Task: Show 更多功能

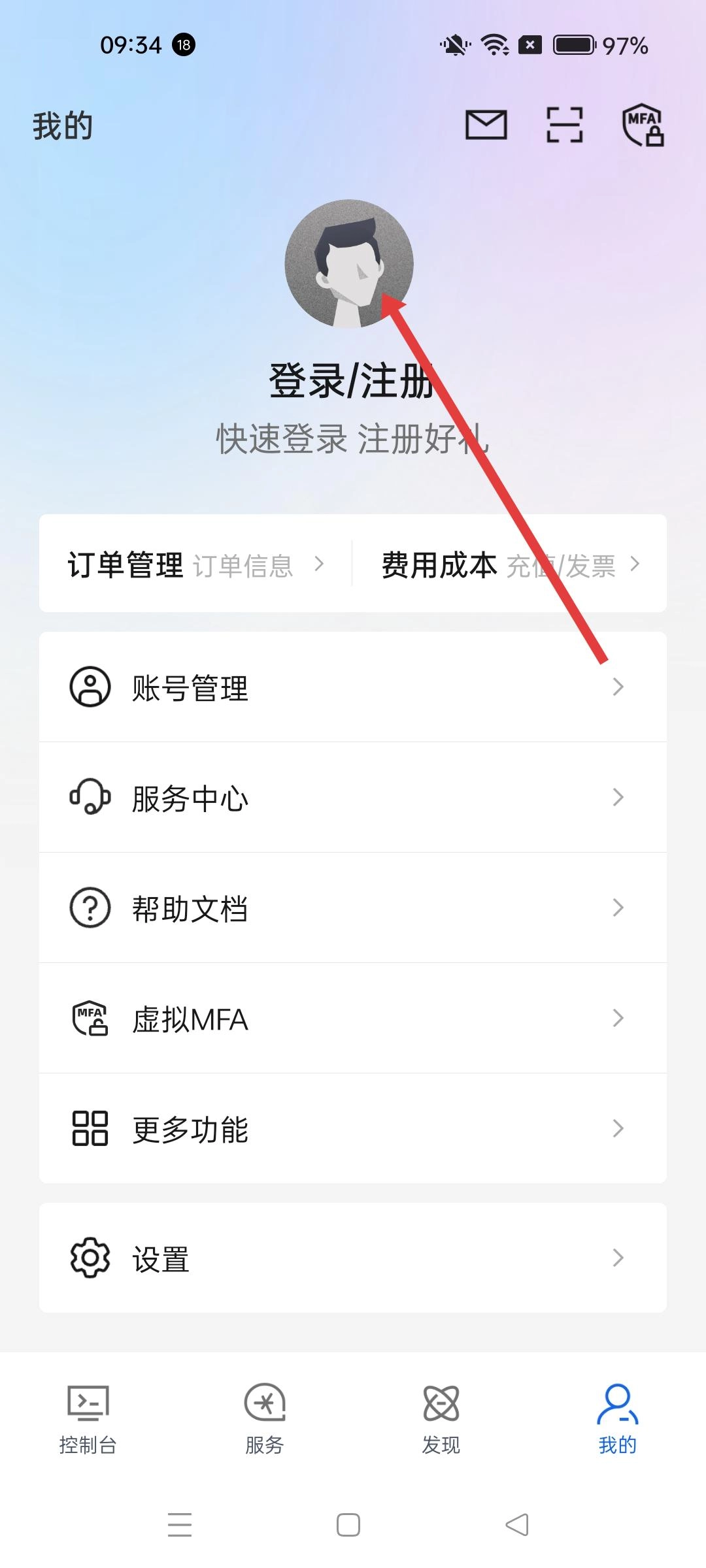Action: coord(353,1129)
